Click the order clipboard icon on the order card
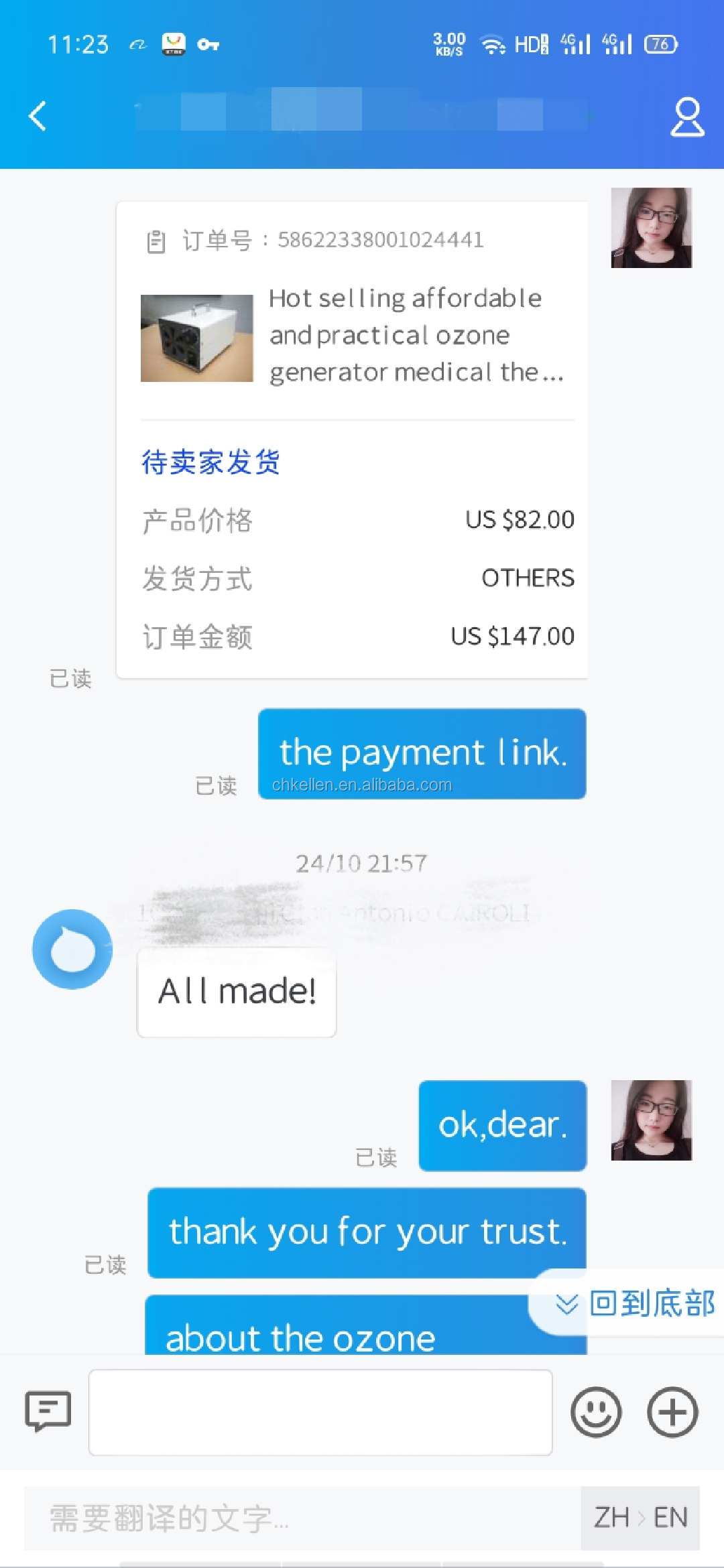Image resolution: width=724 pixels, height=1568 pixels. [x=156, y=241]
